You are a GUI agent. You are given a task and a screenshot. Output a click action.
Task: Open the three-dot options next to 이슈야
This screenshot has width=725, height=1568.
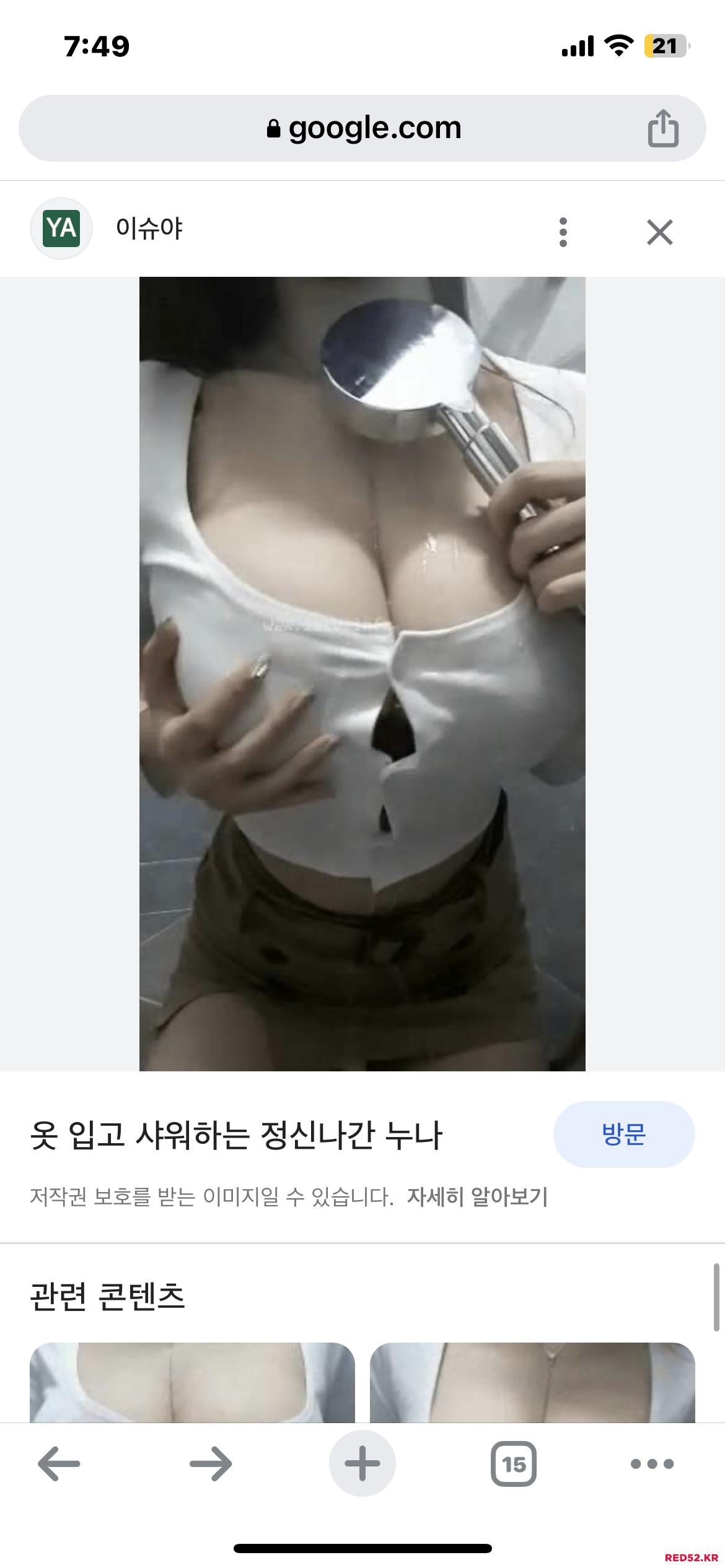563,232
